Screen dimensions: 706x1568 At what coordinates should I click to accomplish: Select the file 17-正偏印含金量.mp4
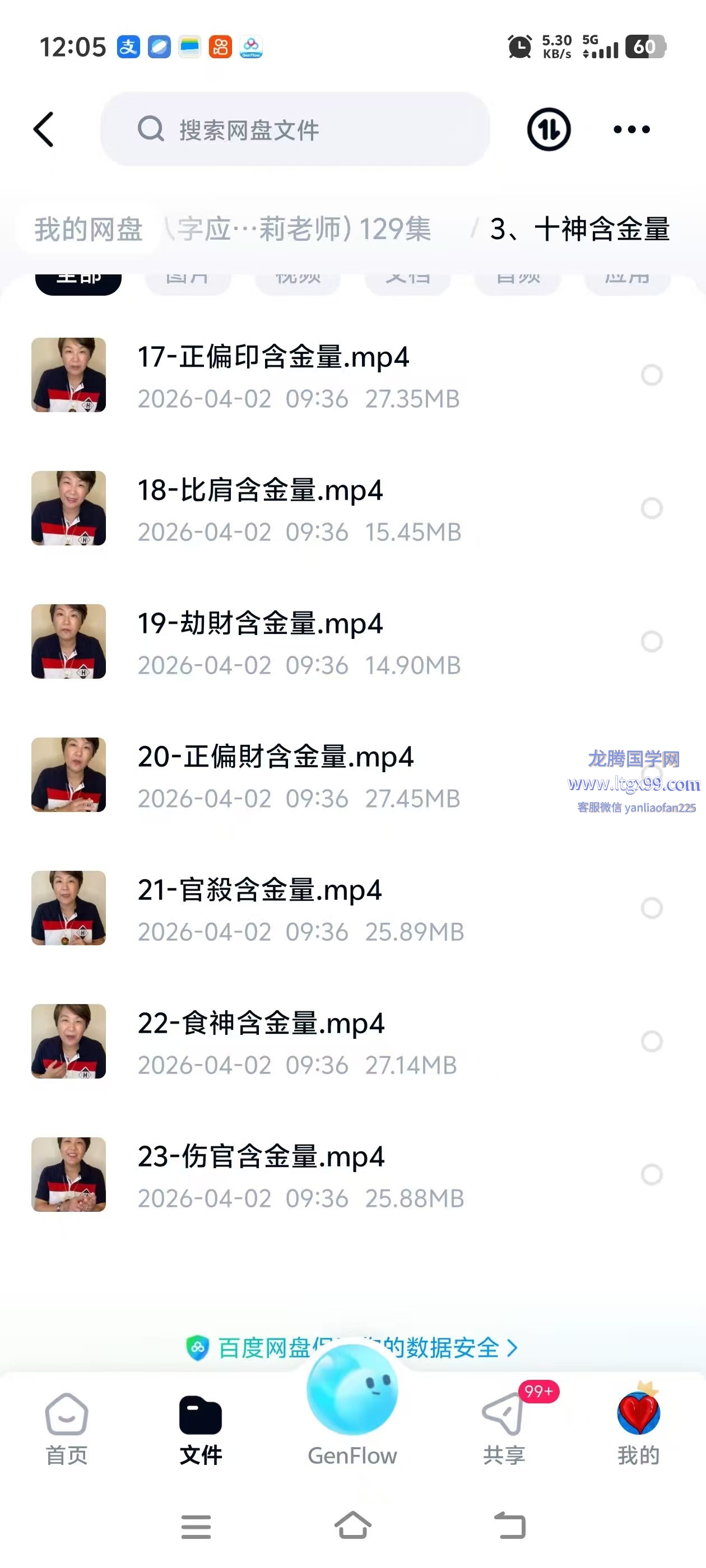[651, 375]
